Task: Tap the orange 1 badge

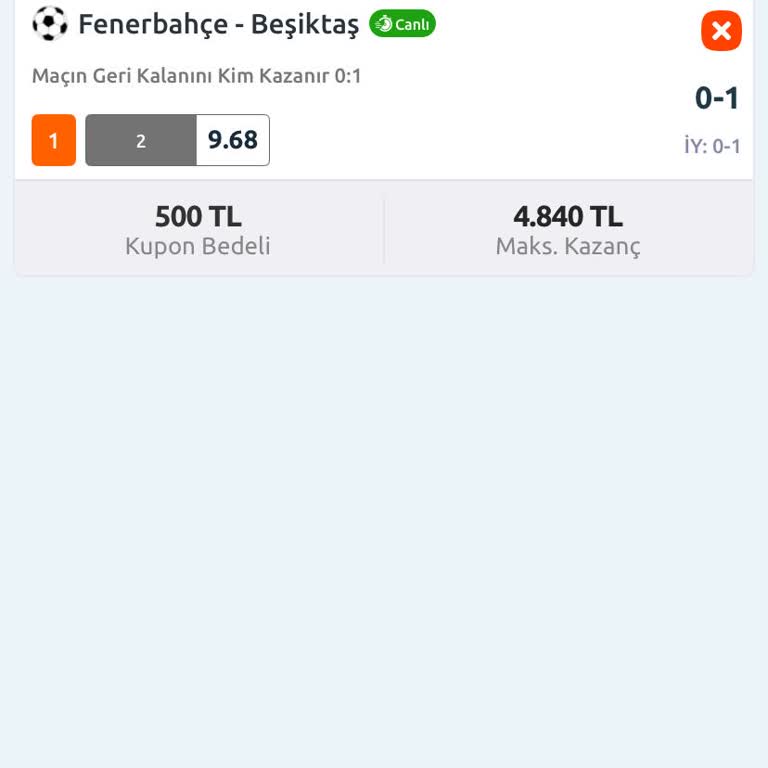Action: [x=54, y=141]
